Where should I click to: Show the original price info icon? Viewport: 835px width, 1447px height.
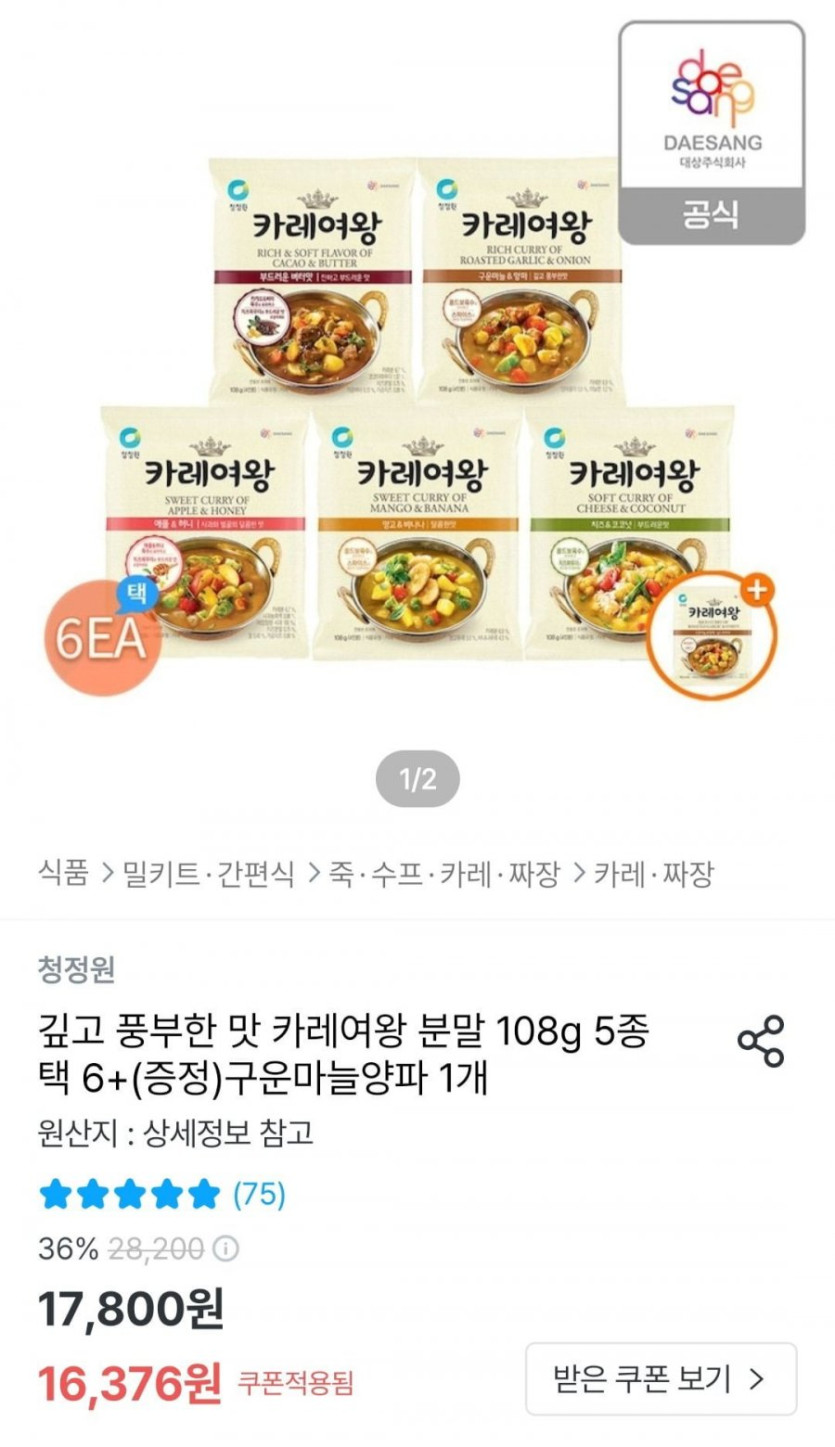227,1249
